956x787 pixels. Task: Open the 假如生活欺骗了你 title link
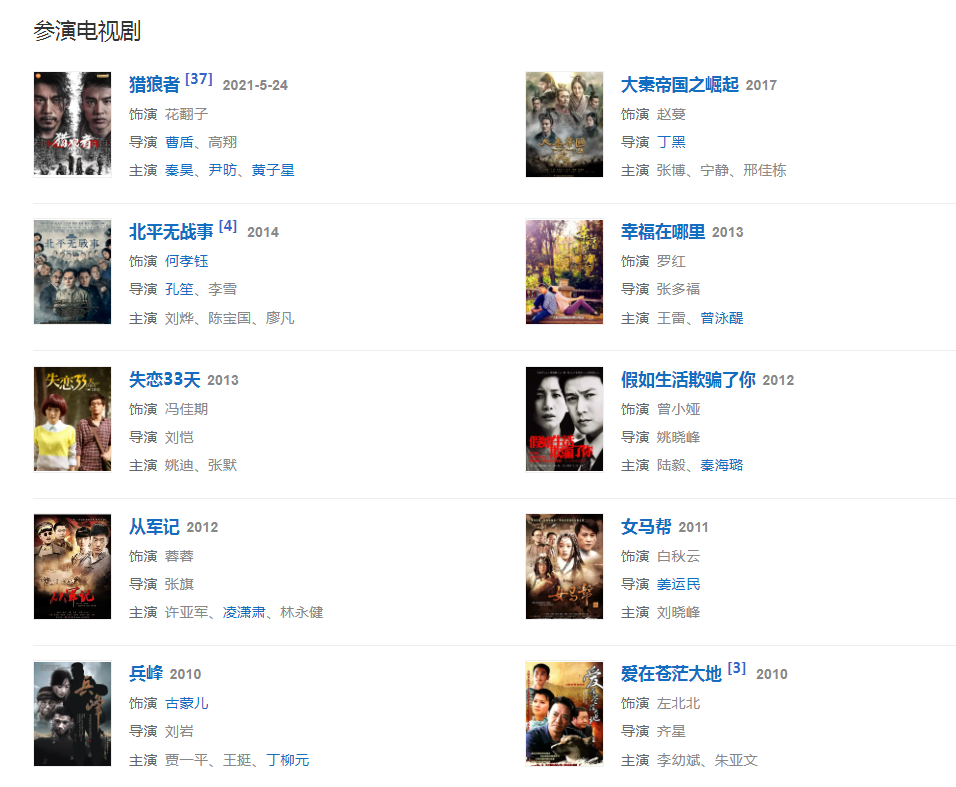click(x=688, y=380)
